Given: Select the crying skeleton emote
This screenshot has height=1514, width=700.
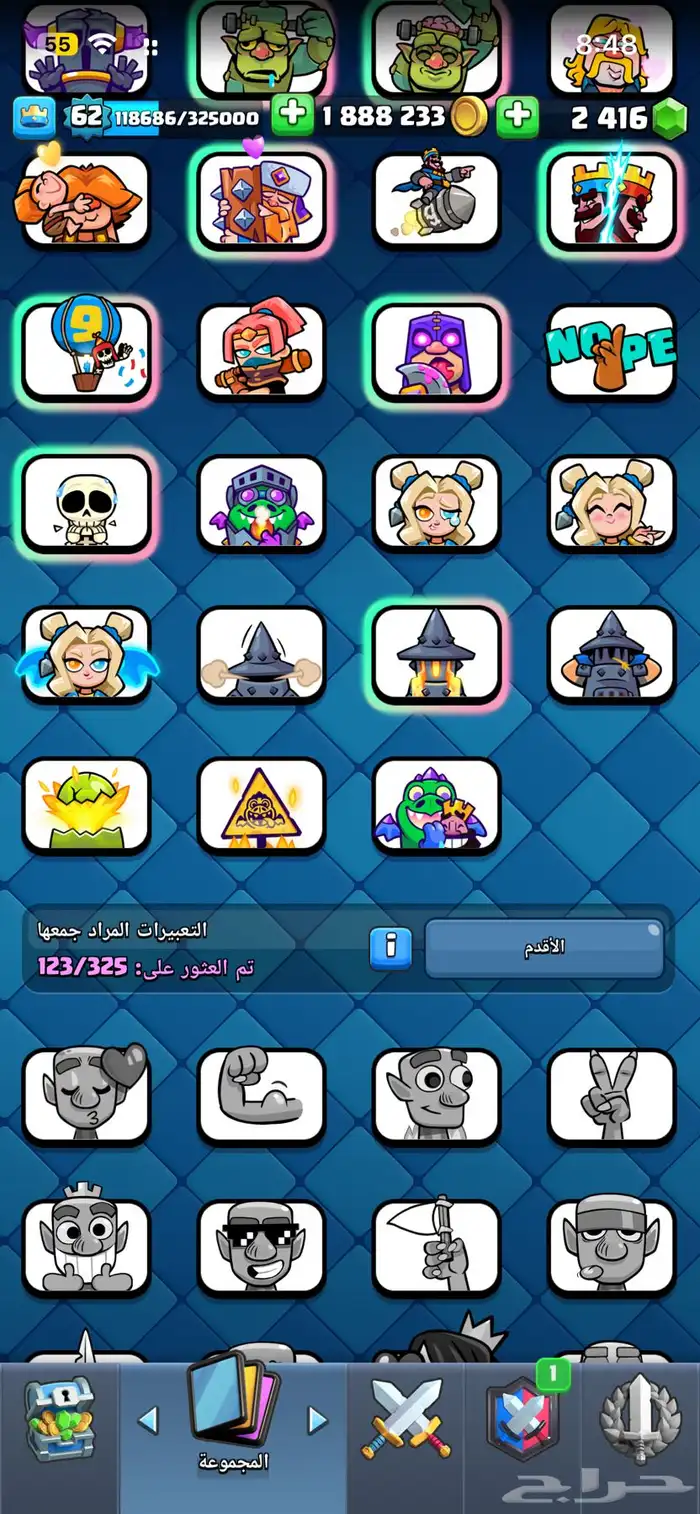Looking at the screenshot, I should tap(86, 502).
